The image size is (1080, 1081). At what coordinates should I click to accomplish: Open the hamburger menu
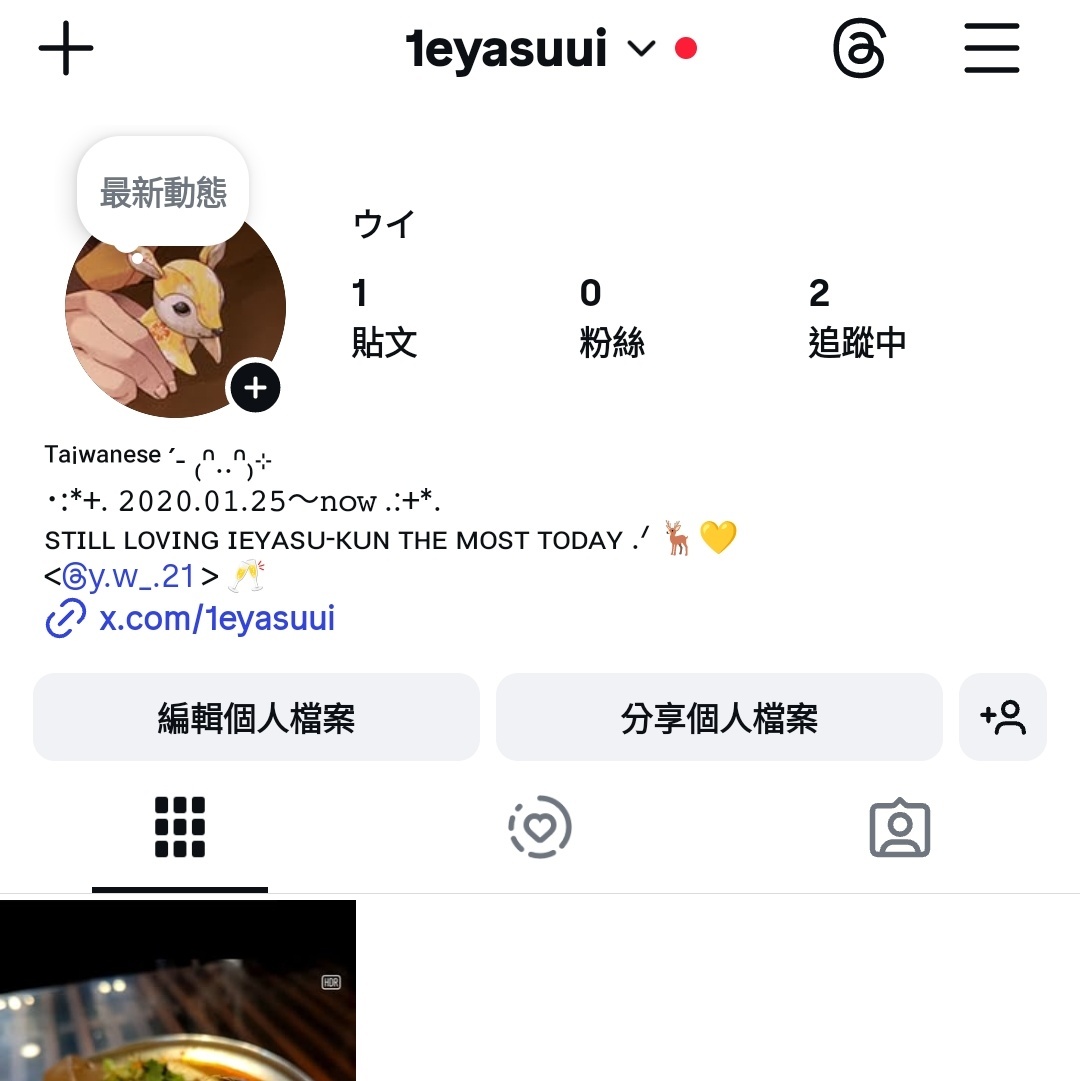click(x=991, y=48)
